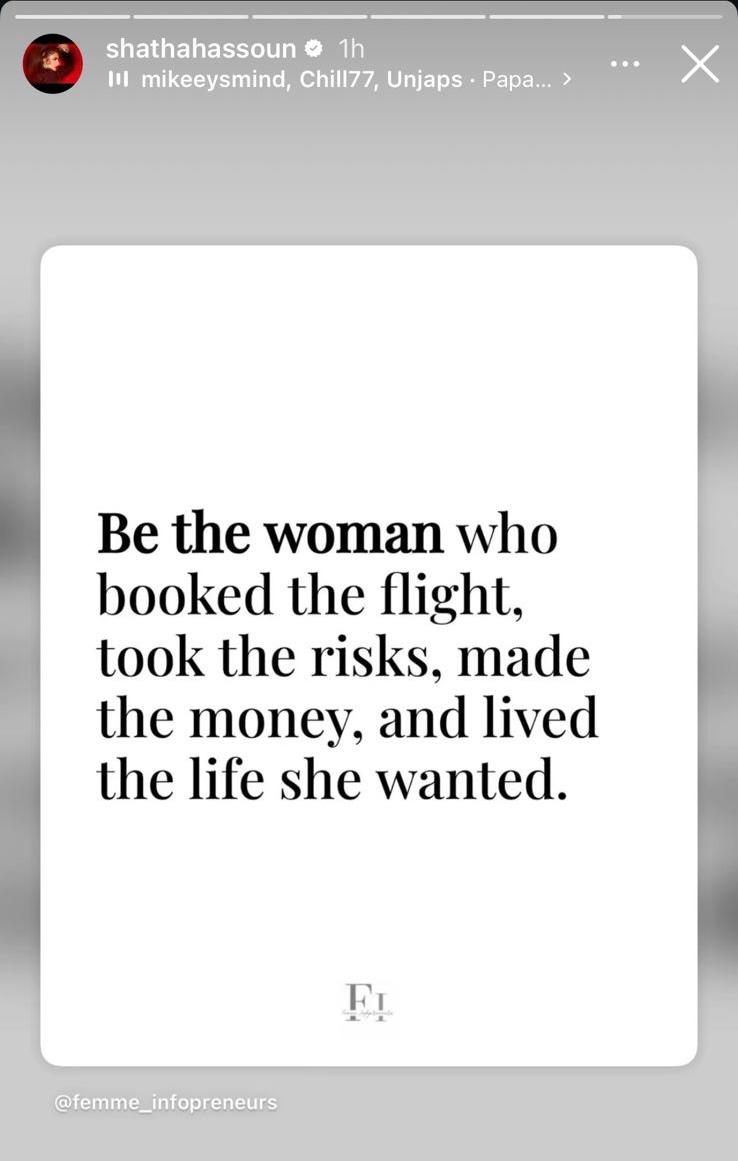Visit the shathahassoun username link
The width and height of the screenshot is (738, 1161).
(201, 48)
